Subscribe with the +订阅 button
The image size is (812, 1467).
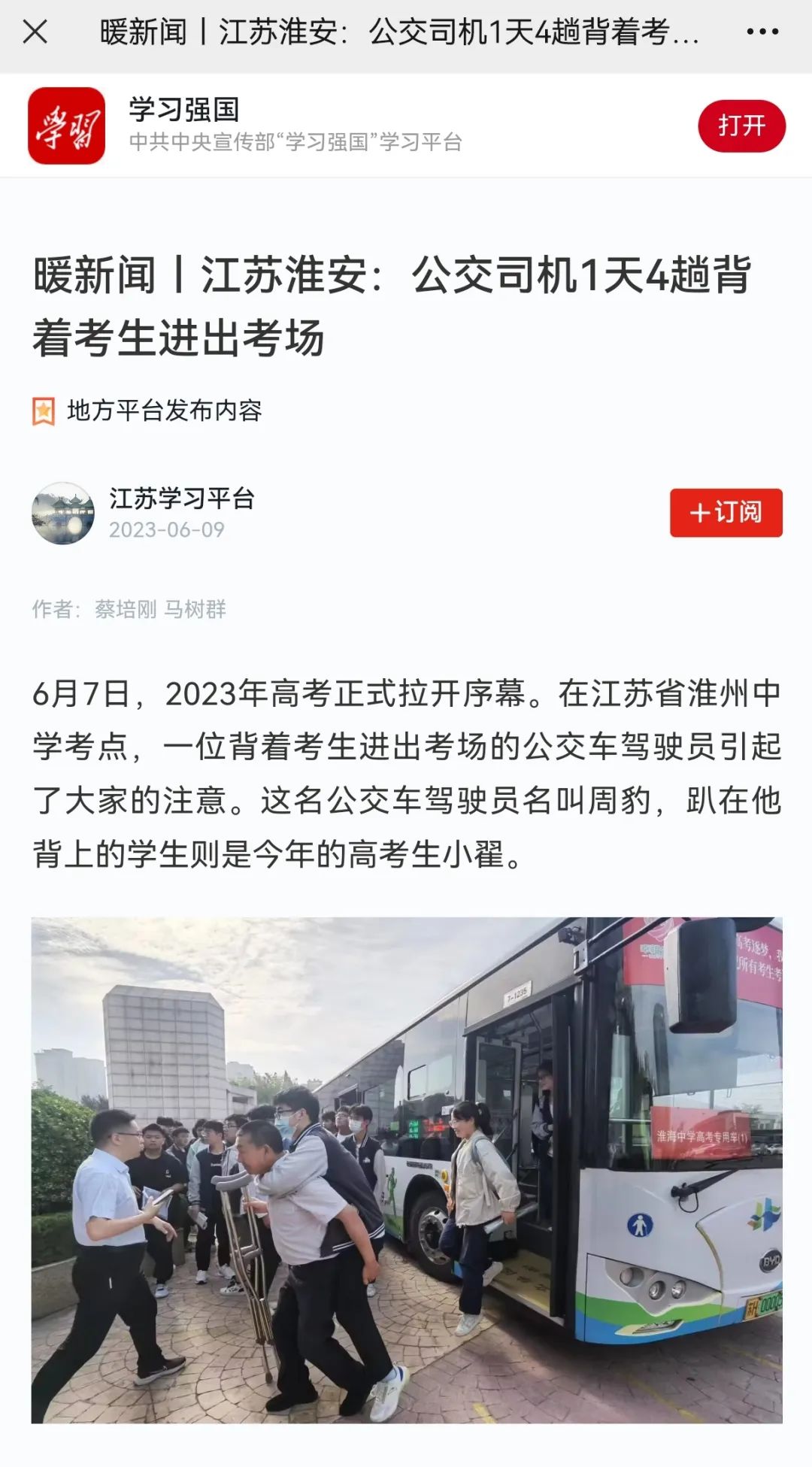coord(726,513)
